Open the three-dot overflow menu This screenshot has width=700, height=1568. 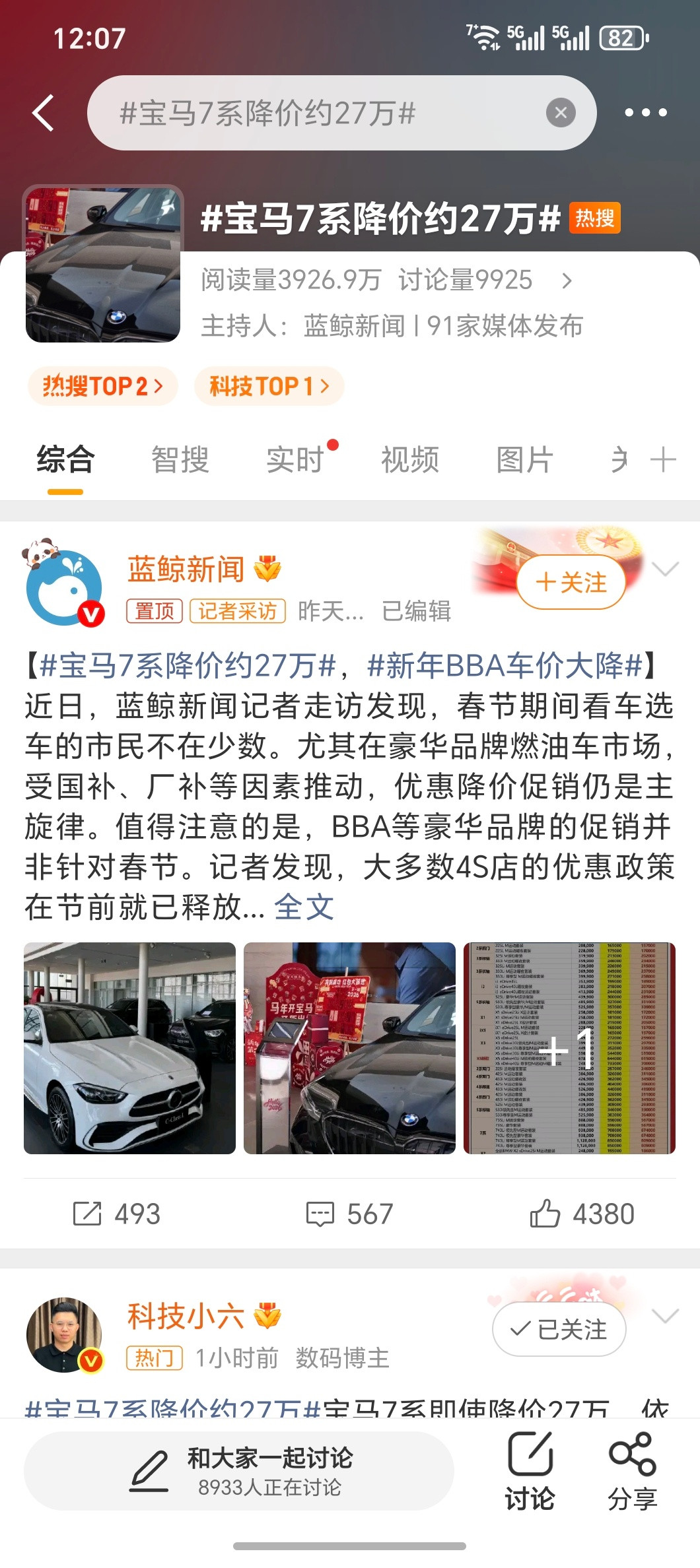click(643, 112)
